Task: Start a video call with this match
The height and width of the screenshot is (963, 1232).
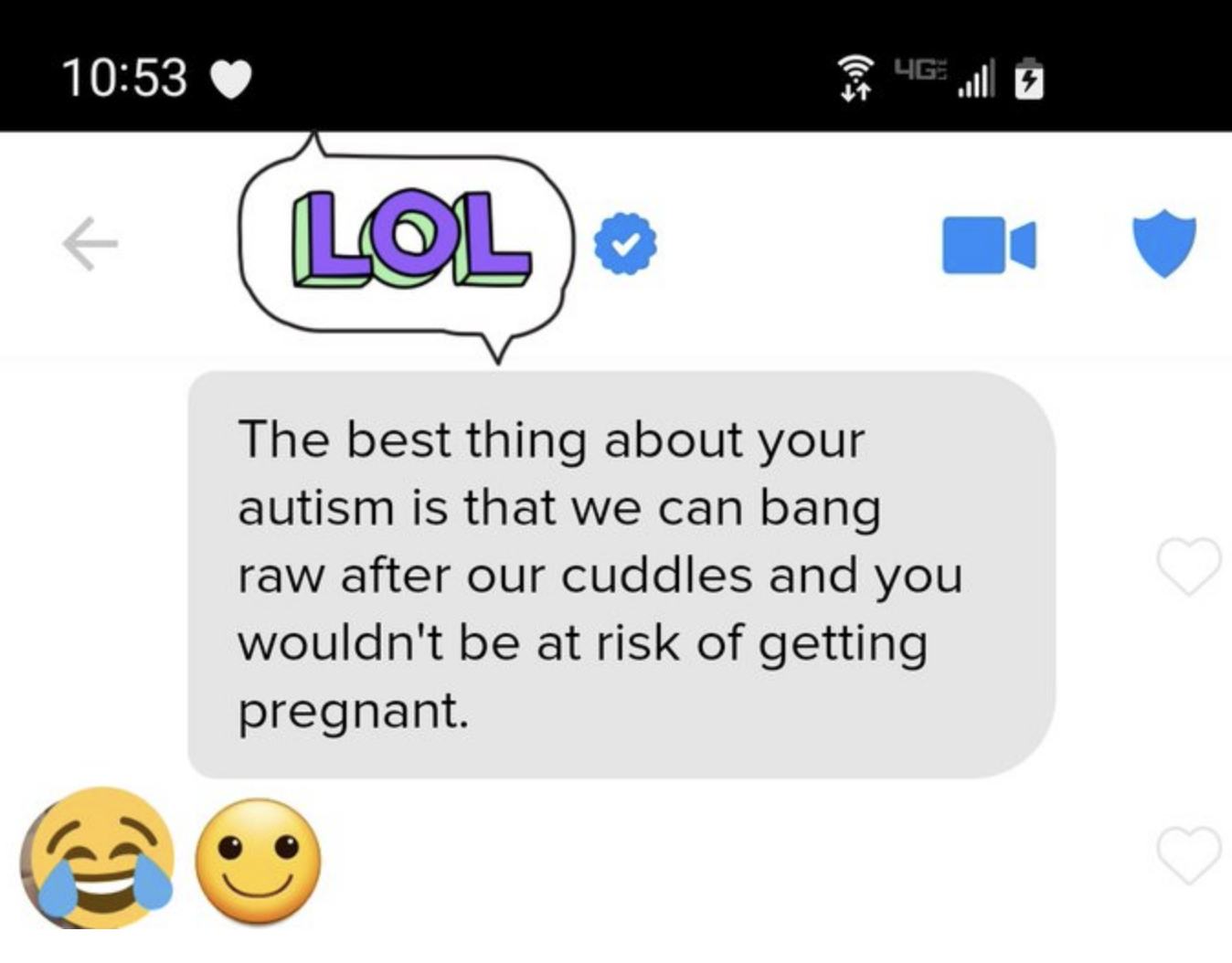Action: coord(988,244)
